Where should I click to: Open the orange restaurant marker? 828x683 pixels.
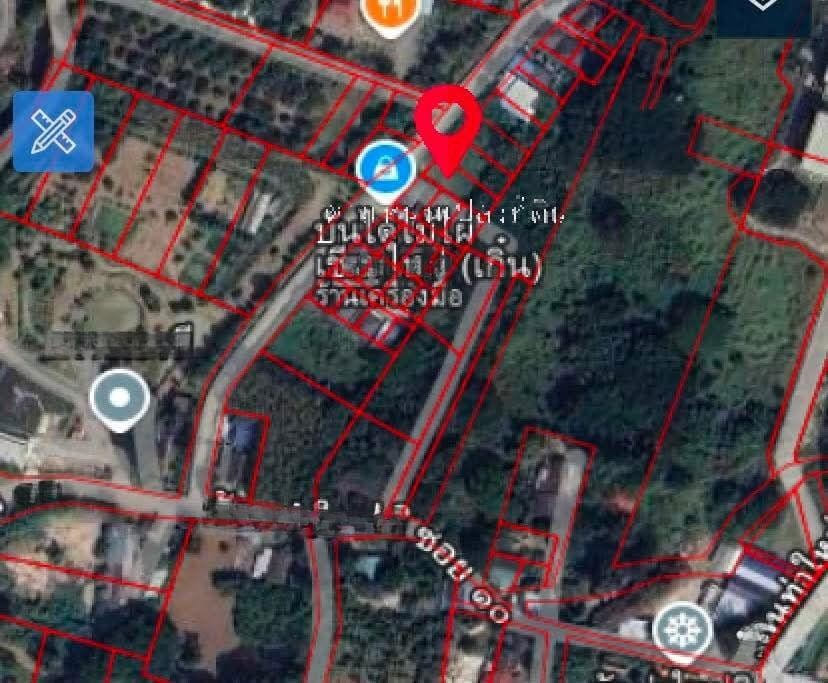click(391, 12)
